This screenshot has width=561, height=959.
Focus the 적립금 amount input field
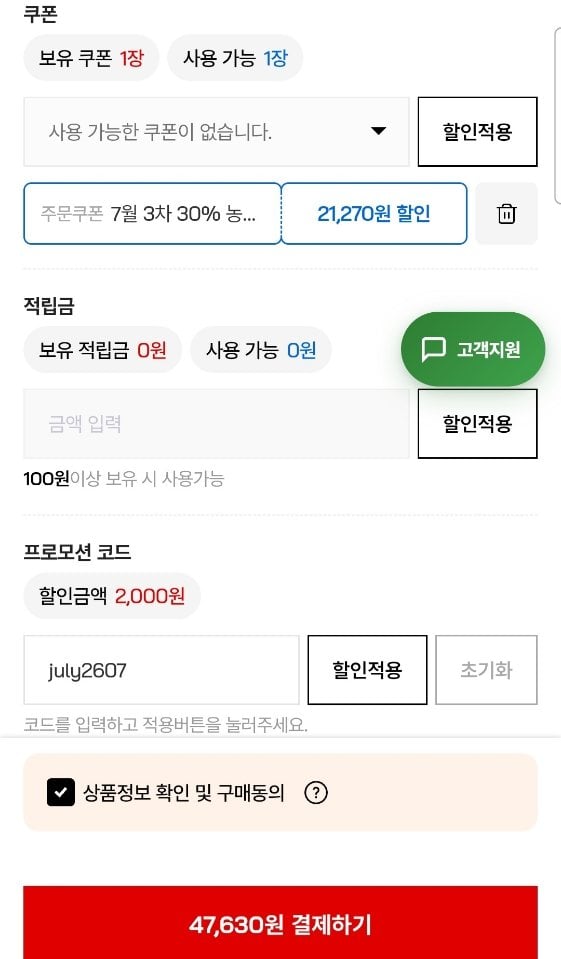coord(216,423)
